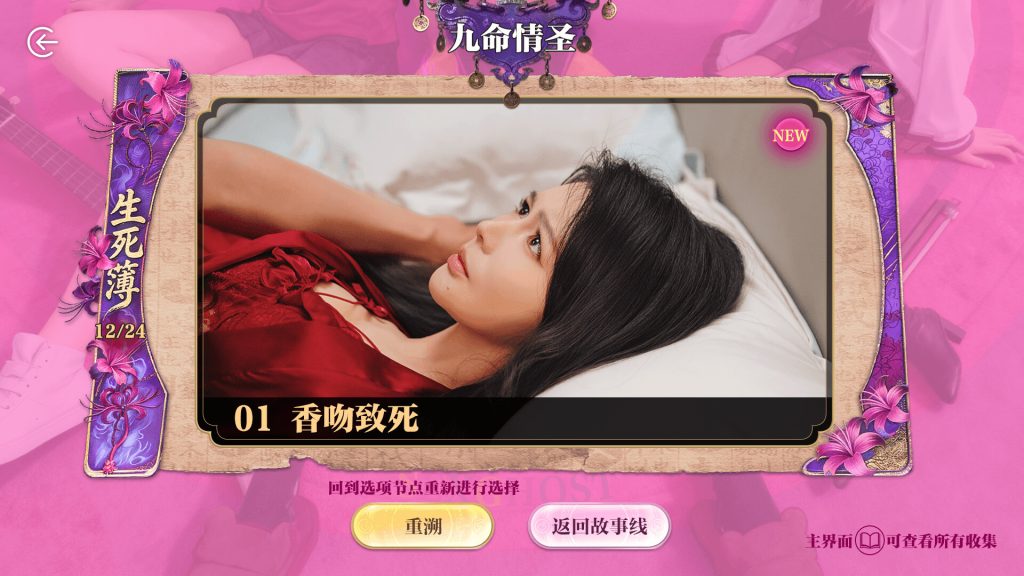Go back using the arrow icon
Screen dimensions: 1024x576
(x=43, y=42)
